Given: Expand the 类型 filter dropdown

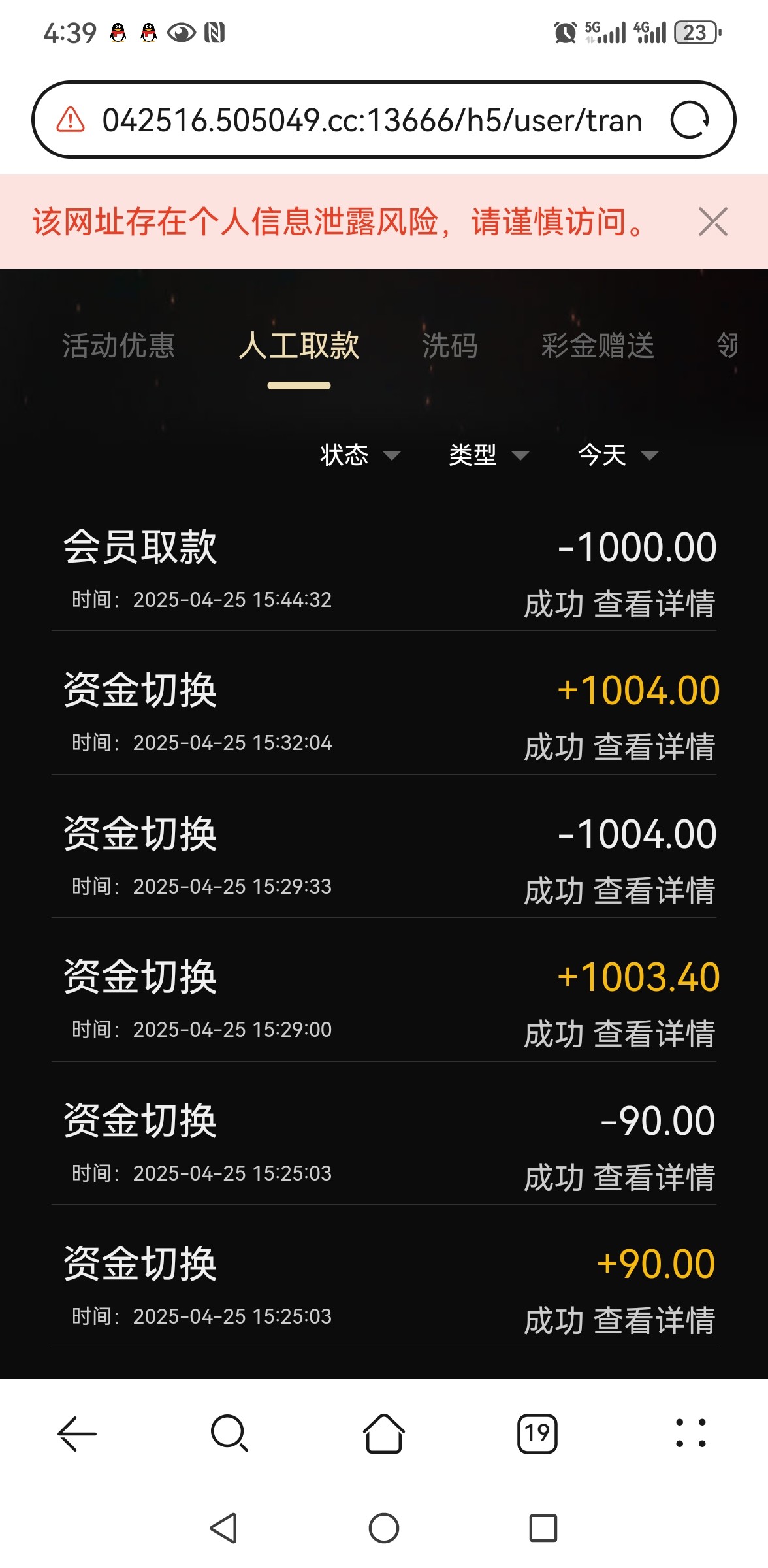Looking at the screenshot, I should pyautogui.click(x=488, y=455).
